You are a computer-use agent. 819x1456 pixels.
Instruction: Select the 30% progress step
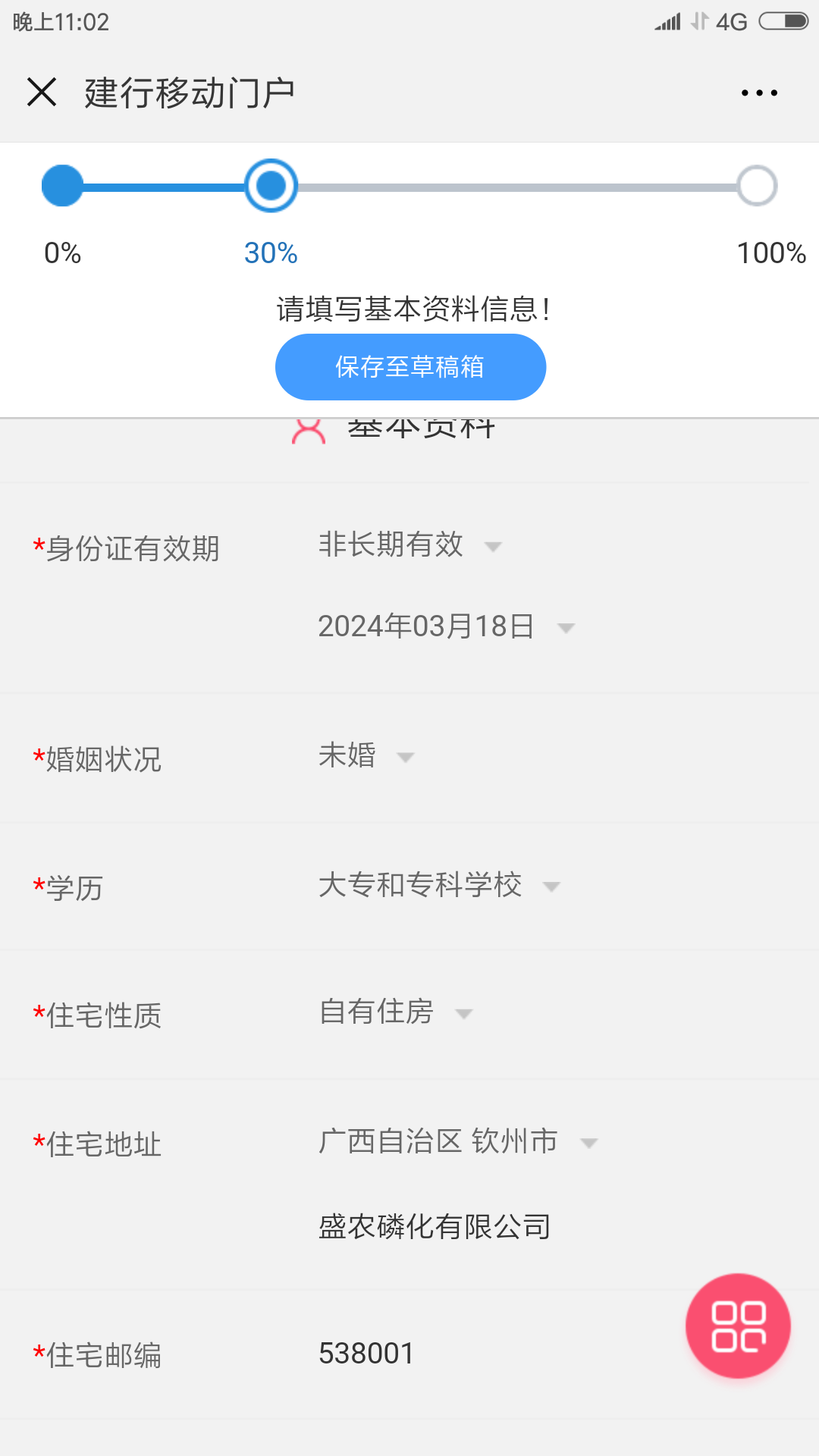[x=271, y=186]
